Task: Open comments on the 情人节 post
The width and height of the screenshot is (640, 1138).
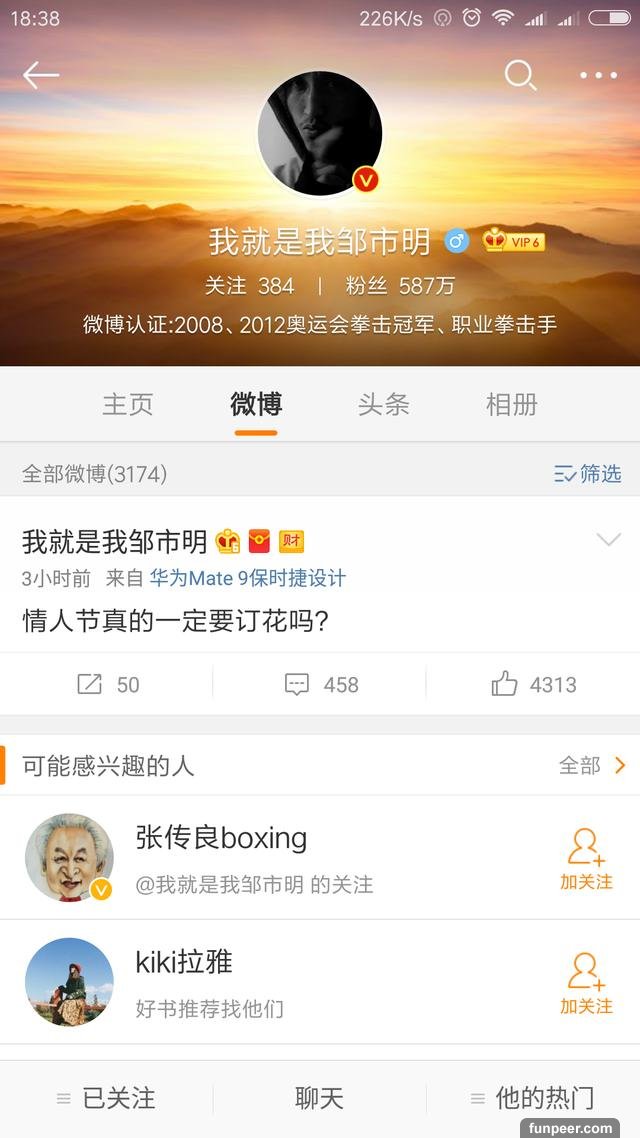Action: (320, 684)
